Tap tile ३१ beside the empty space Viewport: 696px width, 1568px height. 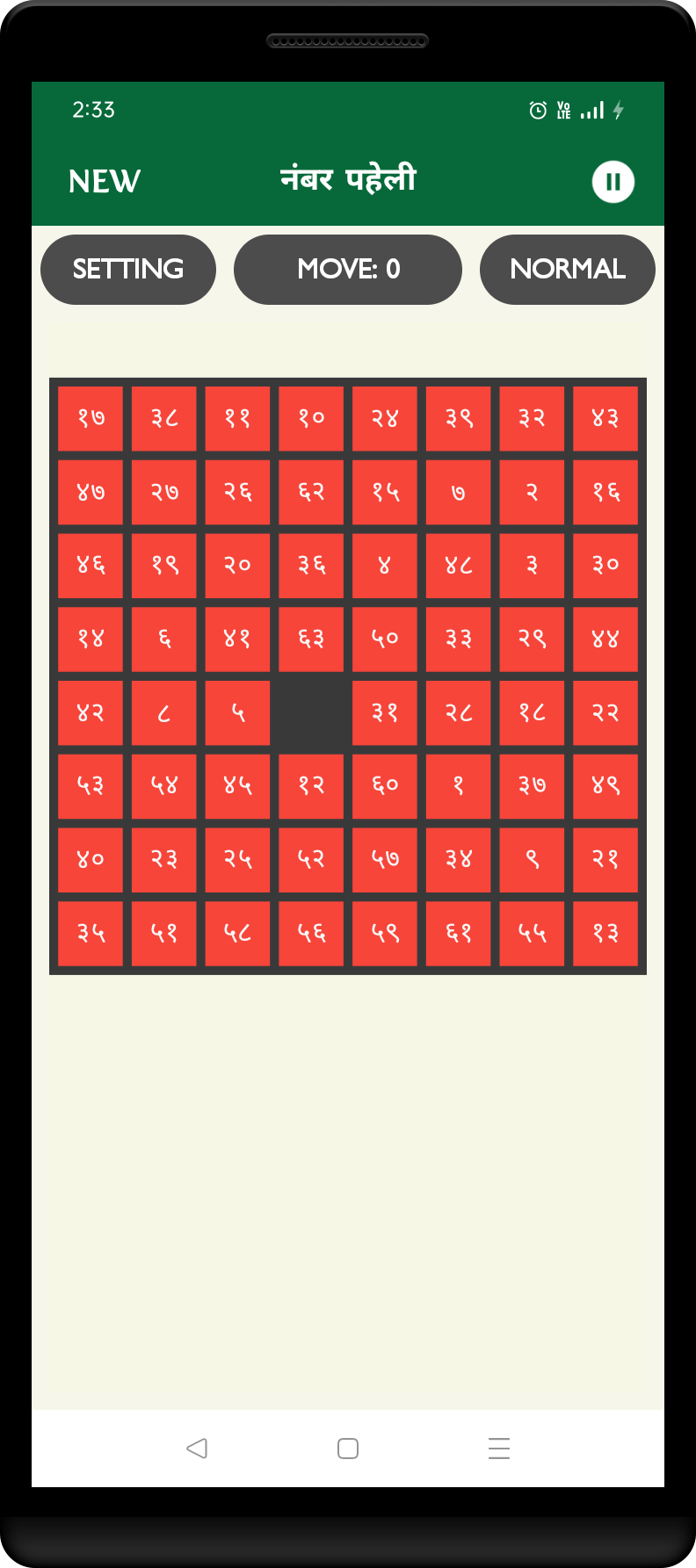coord(384,712)
